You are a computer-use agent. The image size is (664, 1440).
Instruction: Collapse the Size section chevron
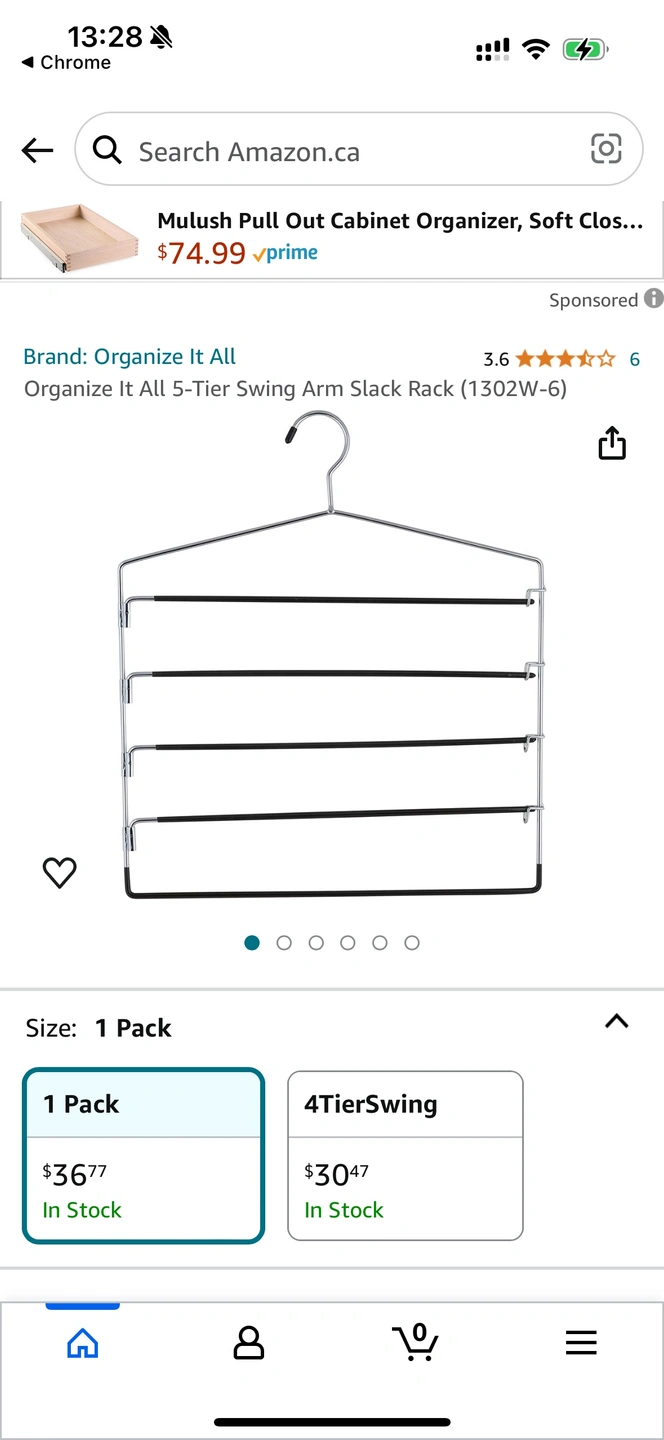pyautogui.click(x=617, y=1022)
